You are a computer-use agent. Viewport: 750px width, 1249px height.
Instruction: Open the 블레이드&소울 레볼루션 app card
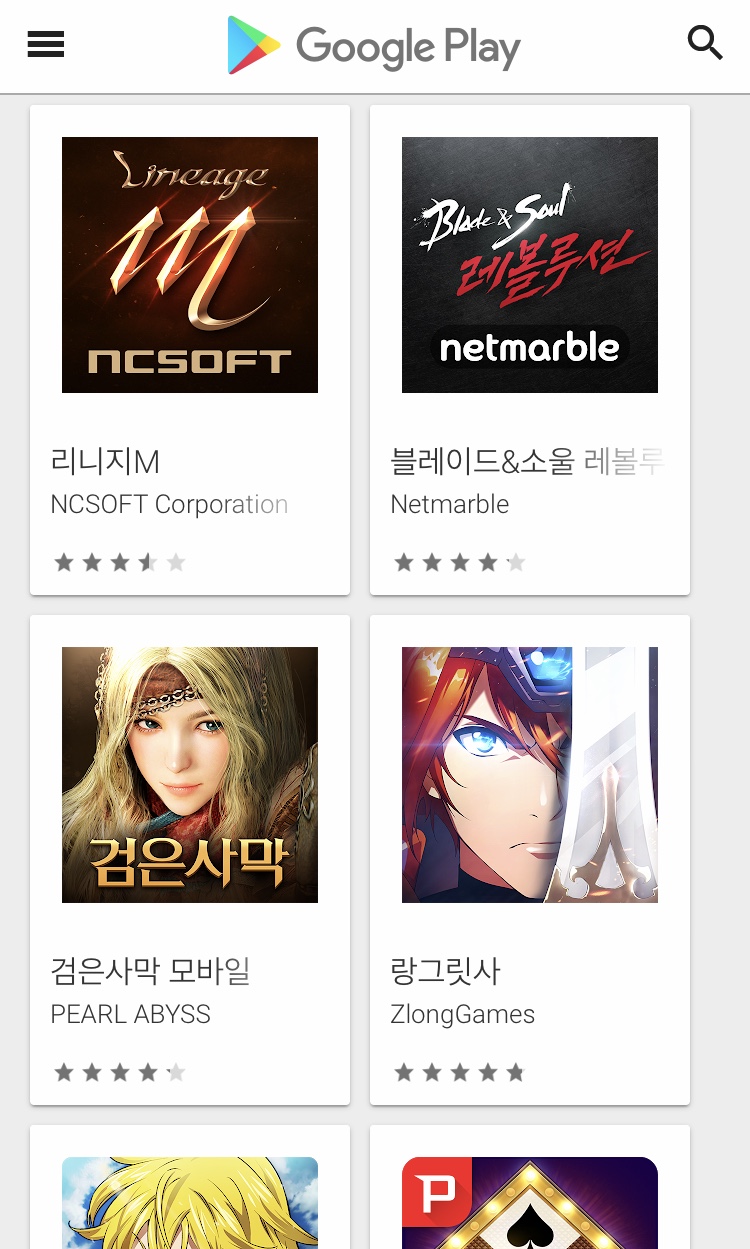point(530,350)
